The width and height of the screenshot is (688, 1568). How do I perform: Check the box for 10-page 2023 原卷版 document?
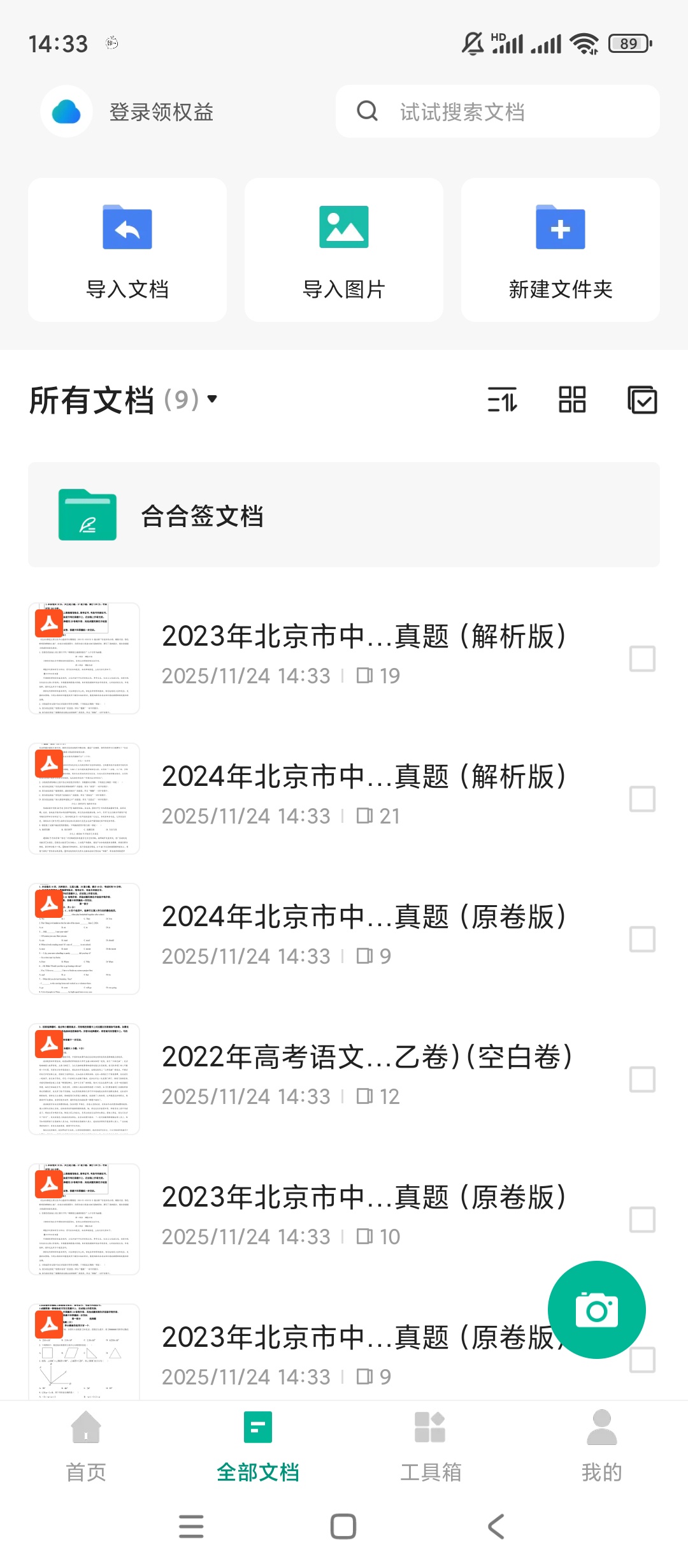642,1219
